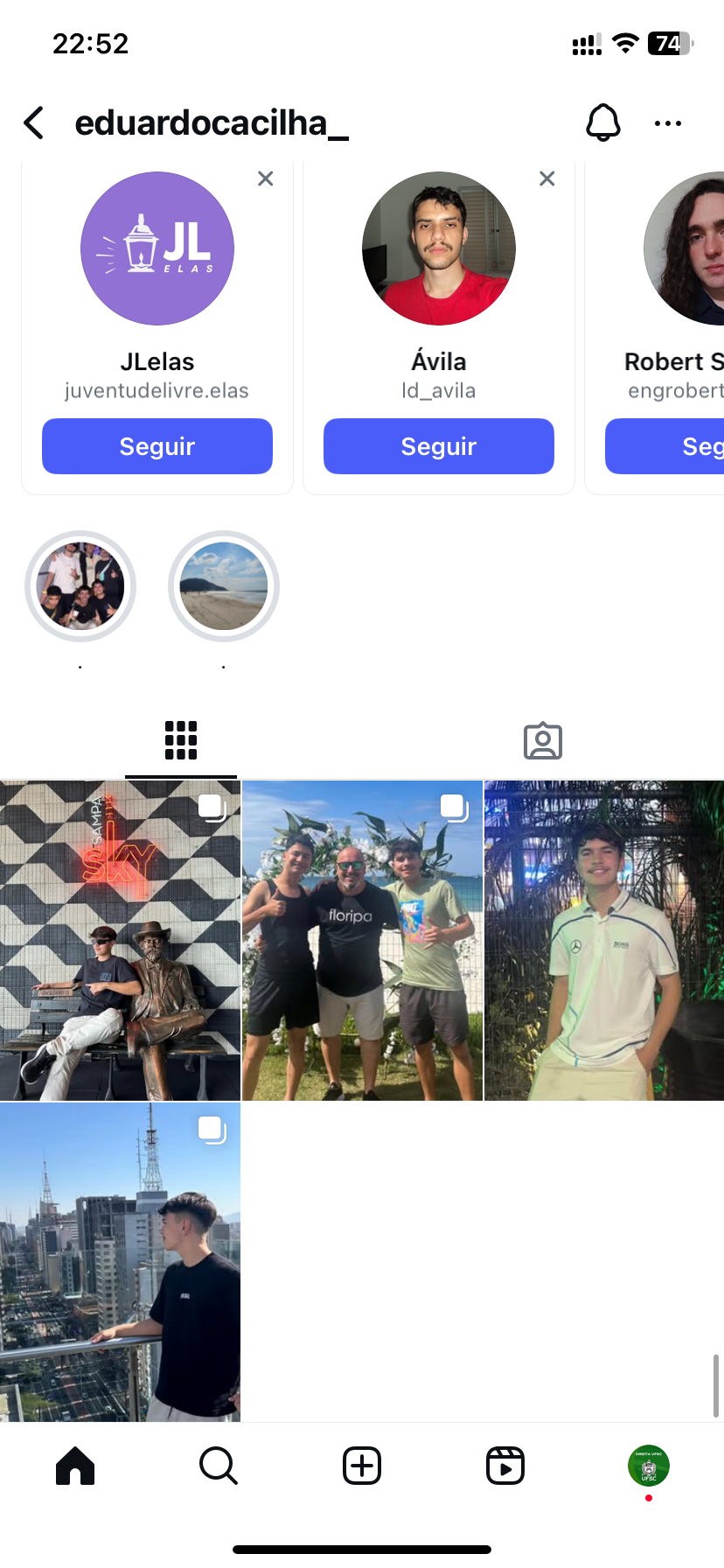Open the notifications bell for this profile
Screen dimensions: 724x1568
point(602,123)
